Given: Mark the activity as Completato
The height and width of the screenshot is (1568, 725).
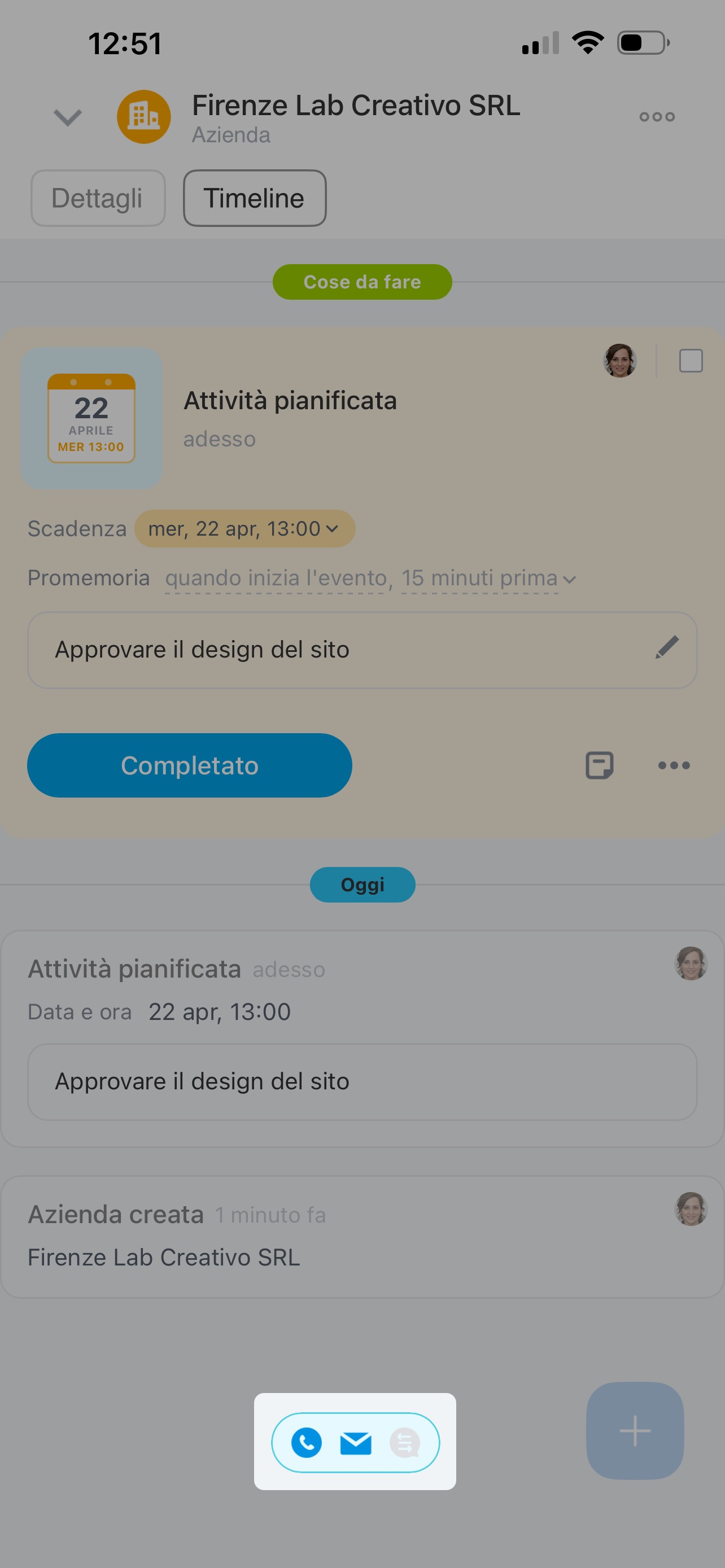Looking at the screenshot, I should (189, 766).
